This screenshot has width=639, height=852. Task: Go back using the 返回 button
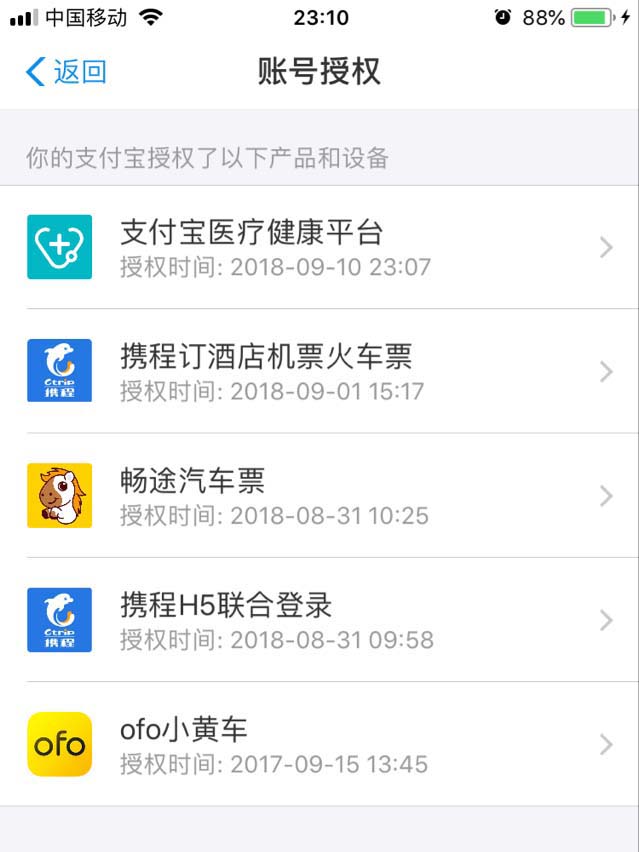[66, 72]
